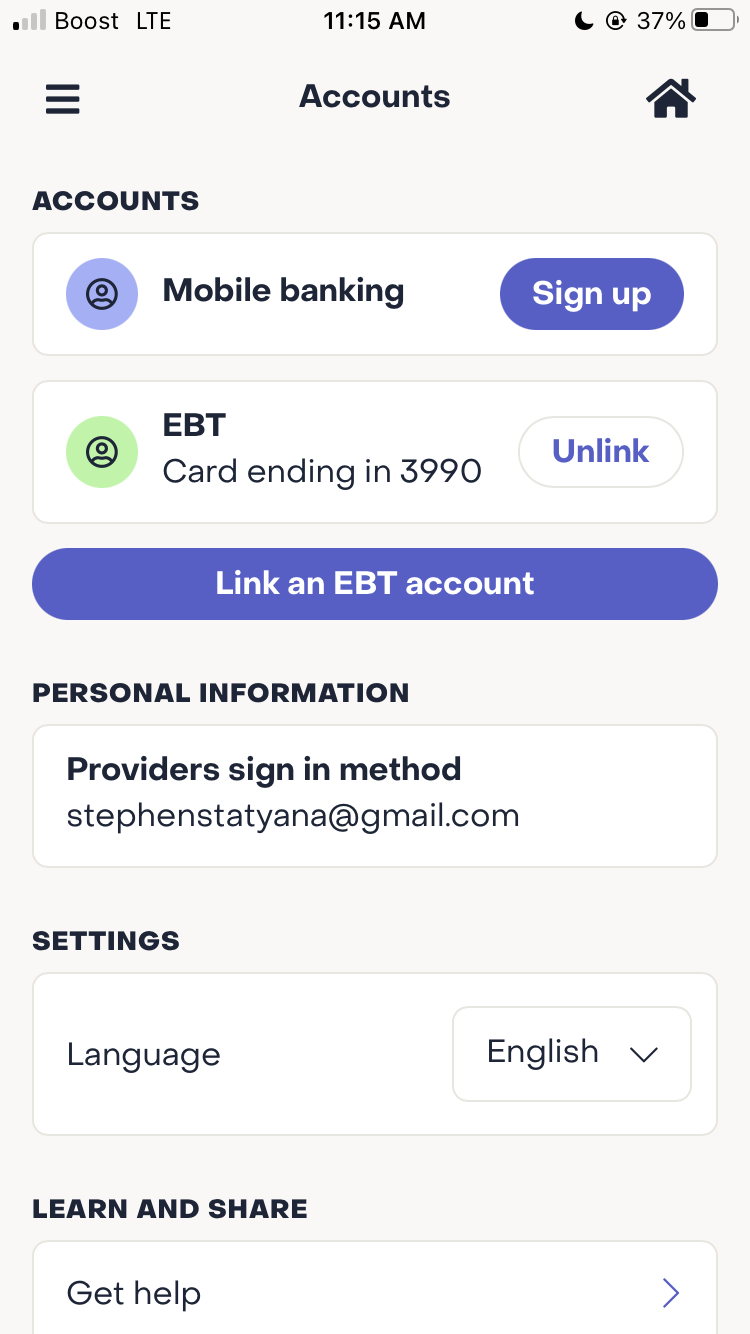The image size is (750, 1334).
Task: Tap Link an EBT account
Action: point(375,584)
